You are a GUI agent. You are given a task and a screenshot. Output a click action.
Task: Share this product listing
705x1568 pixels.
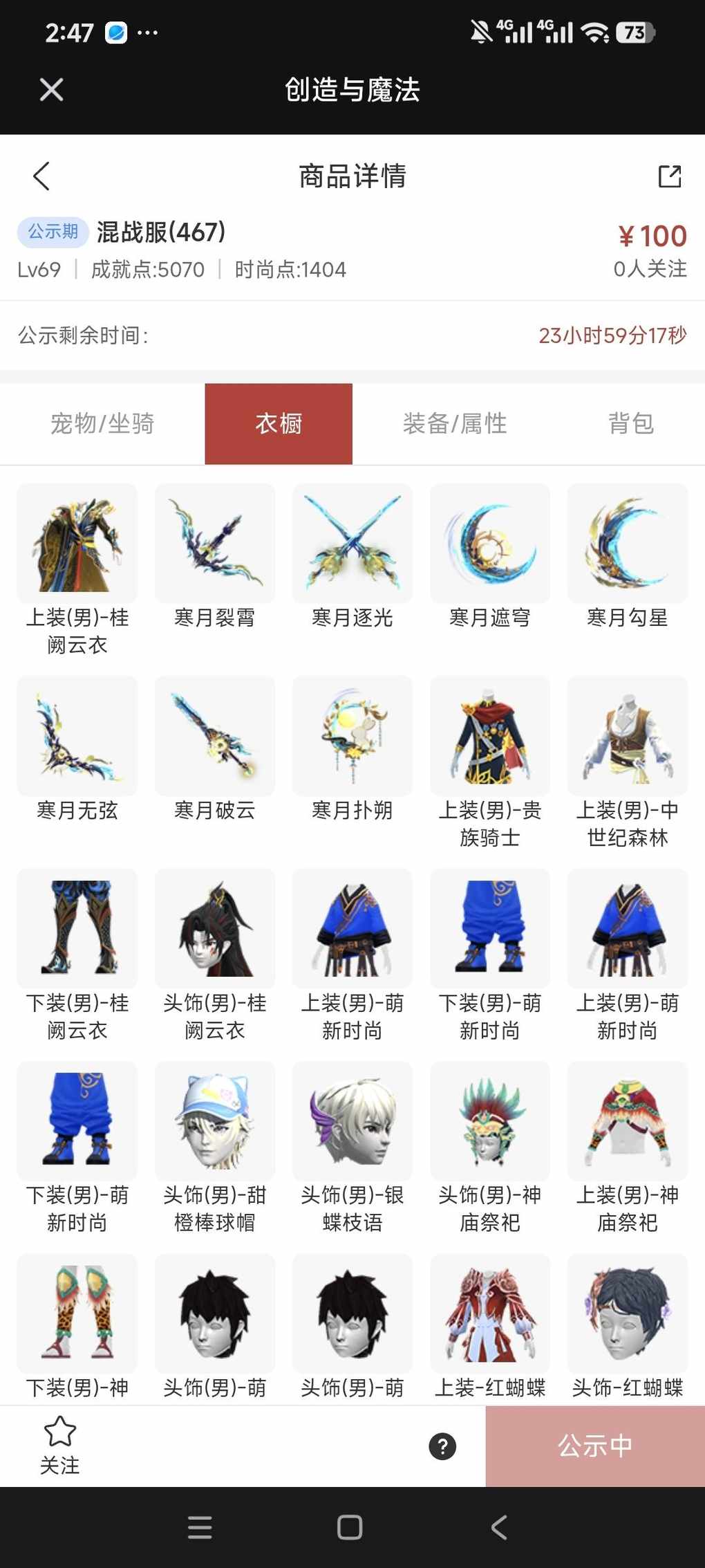[x=669, y=176]
